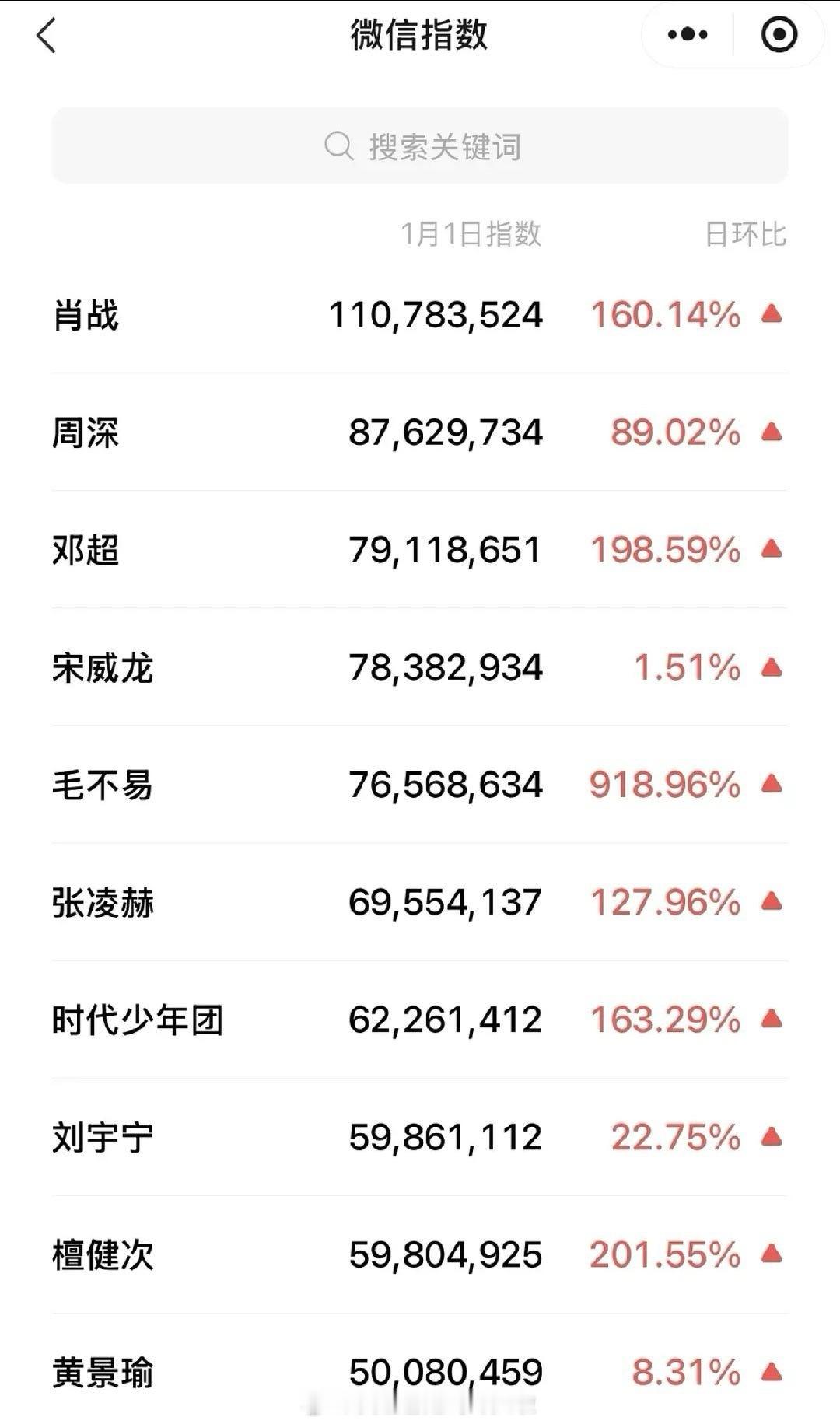
Task: Click the search magnifier icon
Action: point(338,145)
